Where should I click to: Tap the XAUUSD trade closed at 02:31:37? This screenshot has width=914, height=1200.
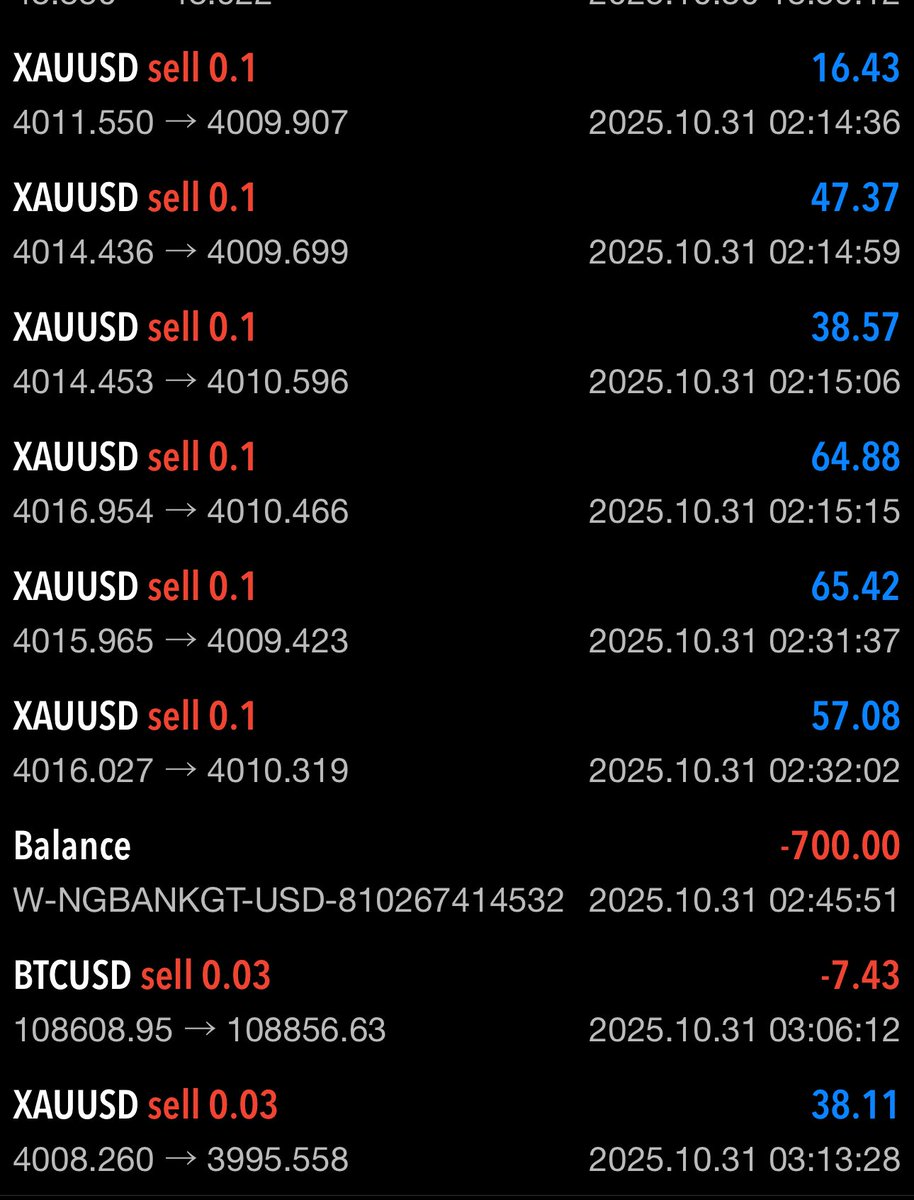pos(456,613)
